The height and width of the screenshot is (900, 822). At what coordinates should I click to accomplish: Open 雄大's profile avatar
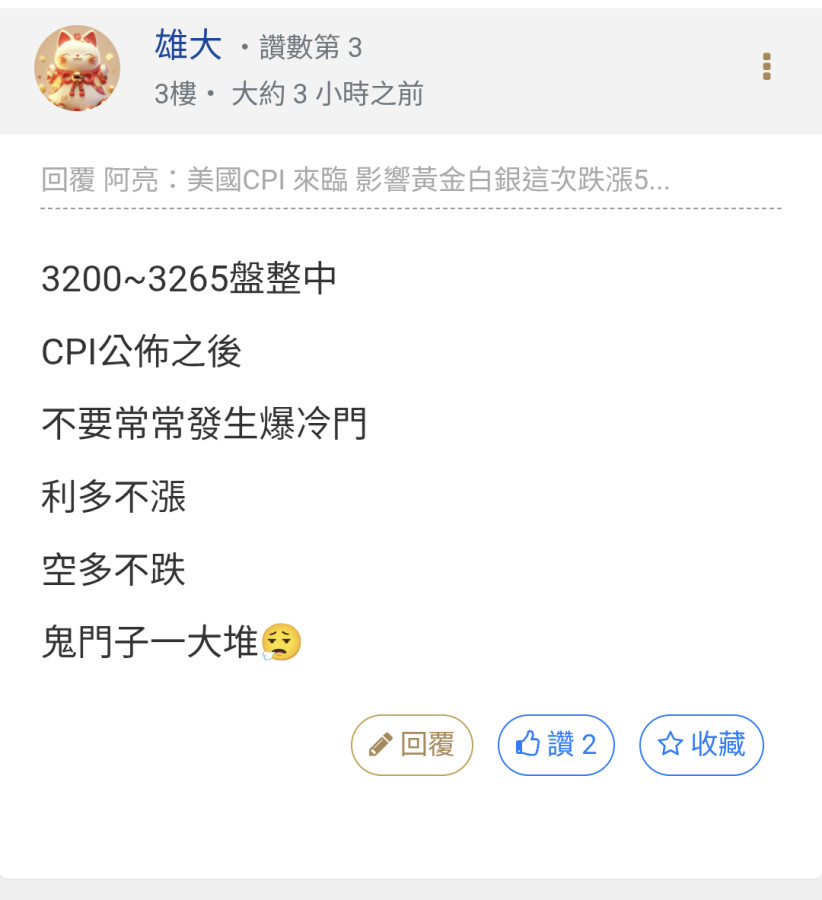point(77,68)
